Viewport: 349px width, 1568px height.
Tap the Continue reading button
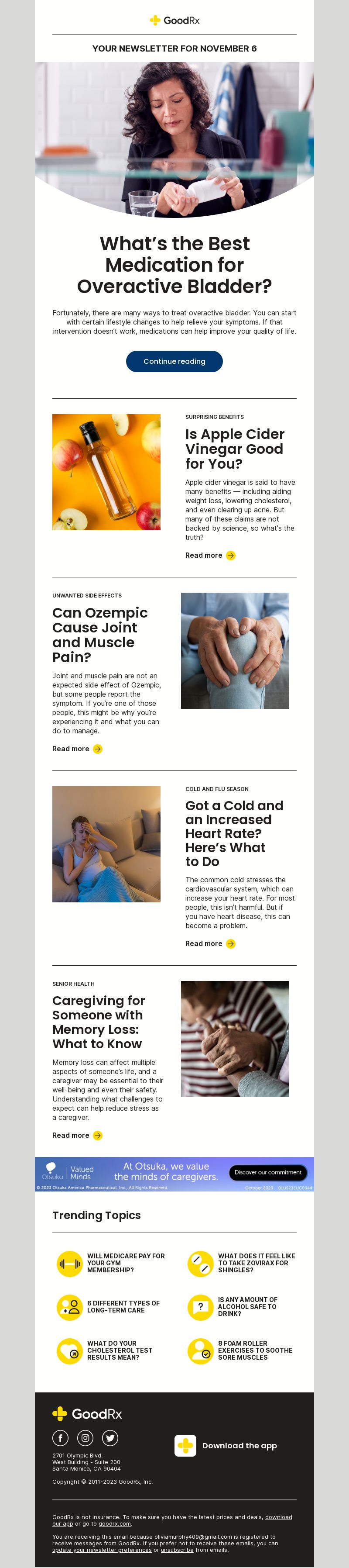[174, 361]
